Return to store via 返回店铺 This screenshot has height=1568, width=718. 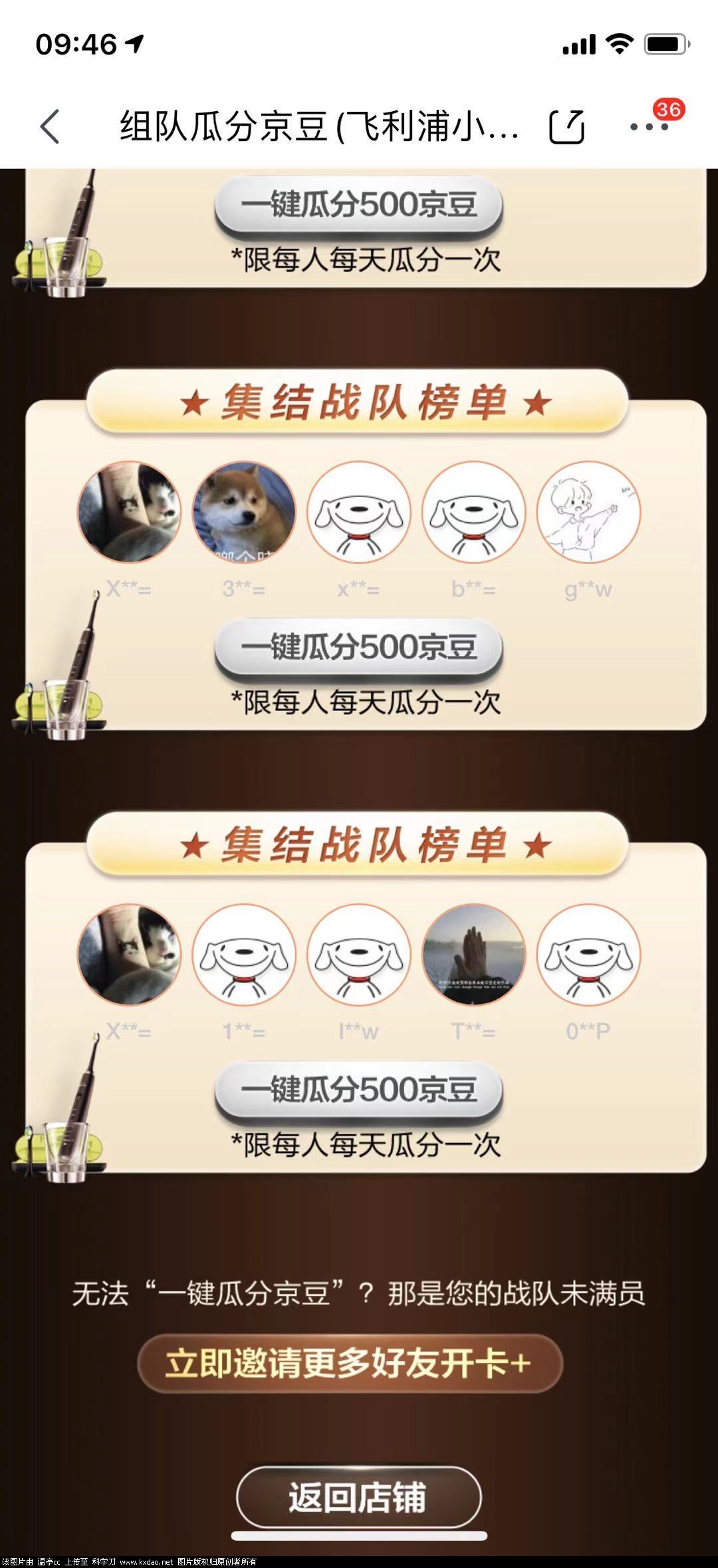point(358,1497)
